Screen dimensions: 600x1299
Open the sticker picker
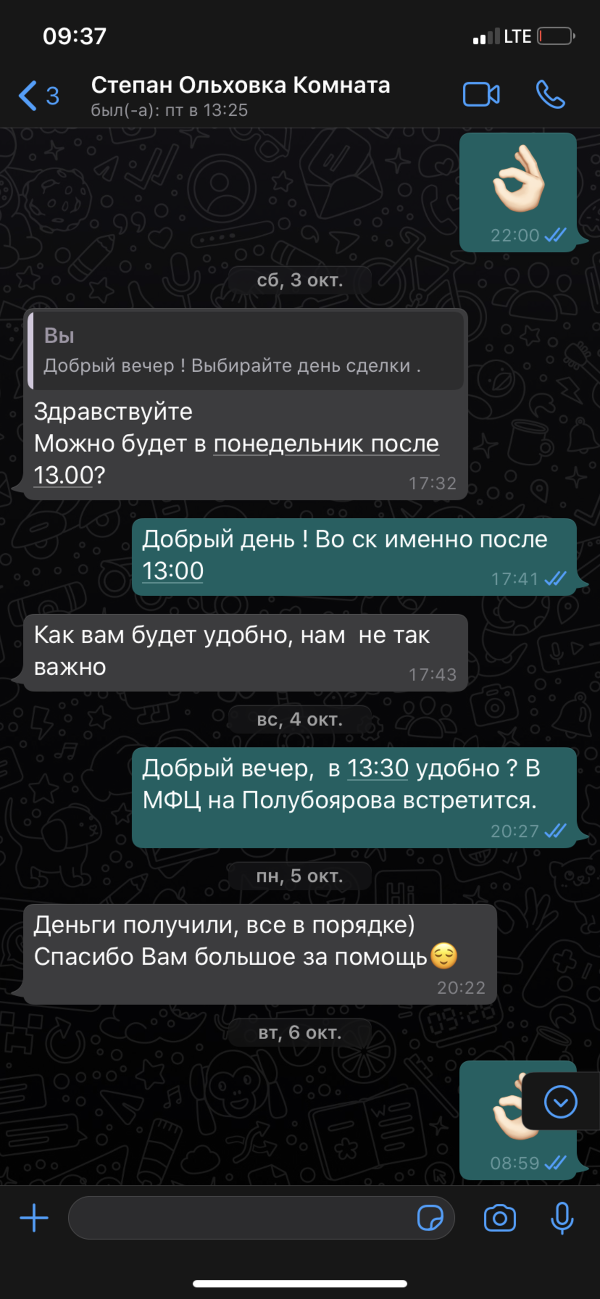point(431,1218)
